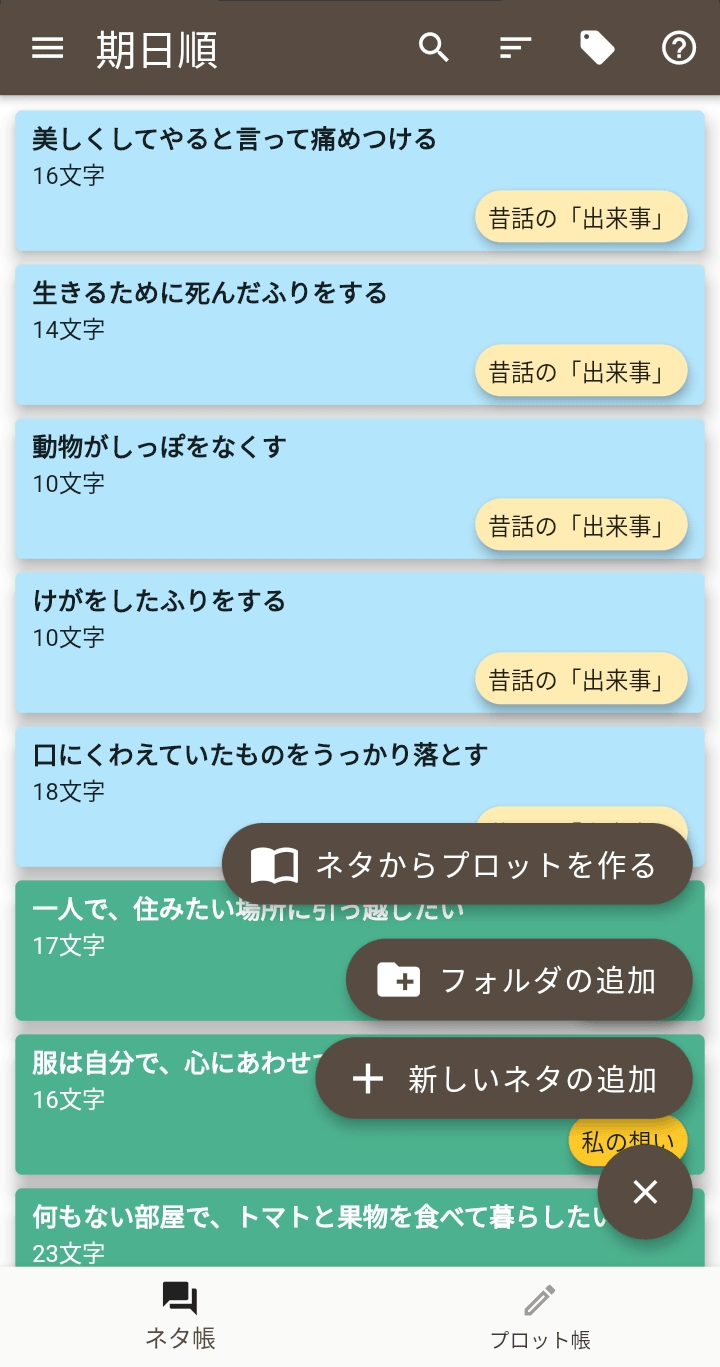Screen dimensions: 720x1367
Task: Open the card 美しくしてやると言って痛めつける
Action: coord(360,181)
